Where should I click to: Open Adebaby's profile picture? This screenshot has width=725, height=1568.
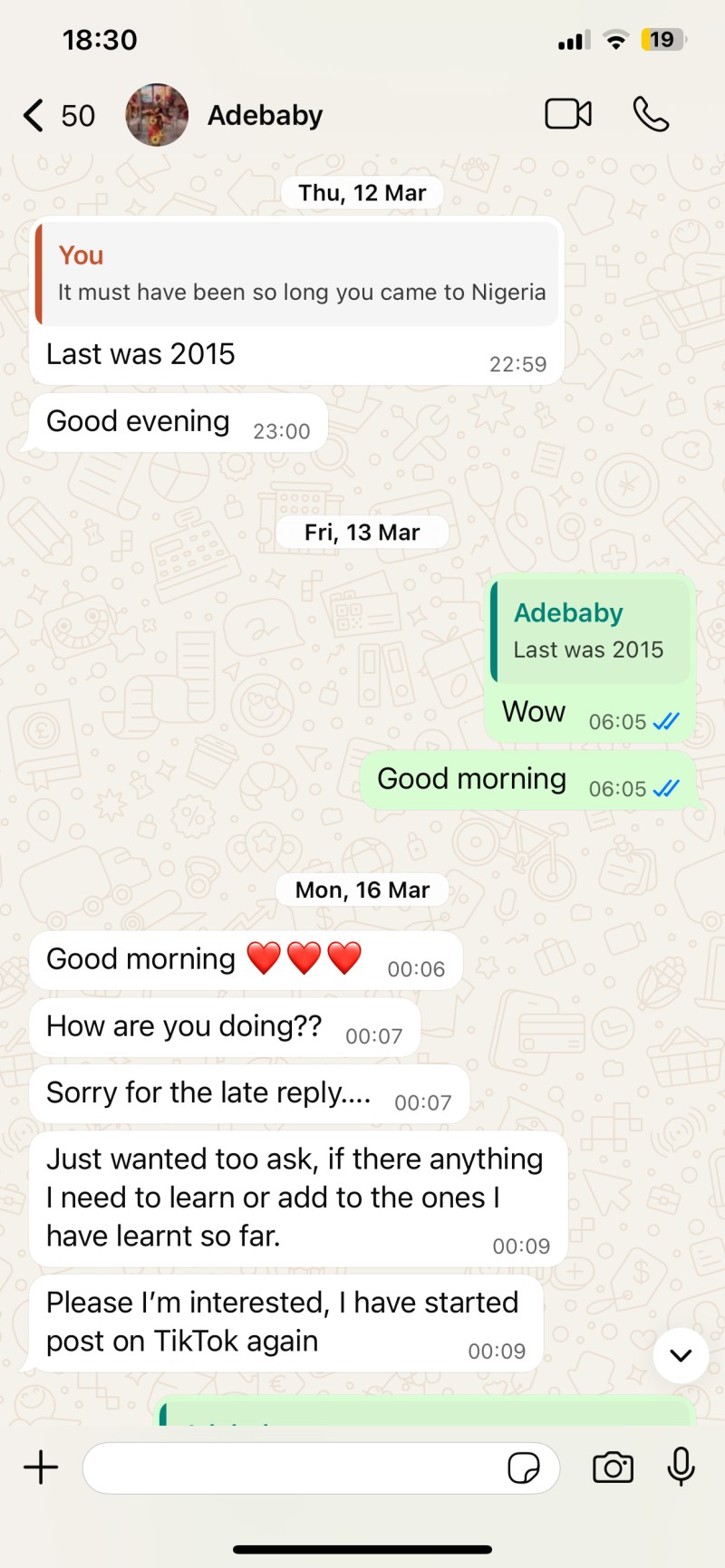click(x=157, y=115)
